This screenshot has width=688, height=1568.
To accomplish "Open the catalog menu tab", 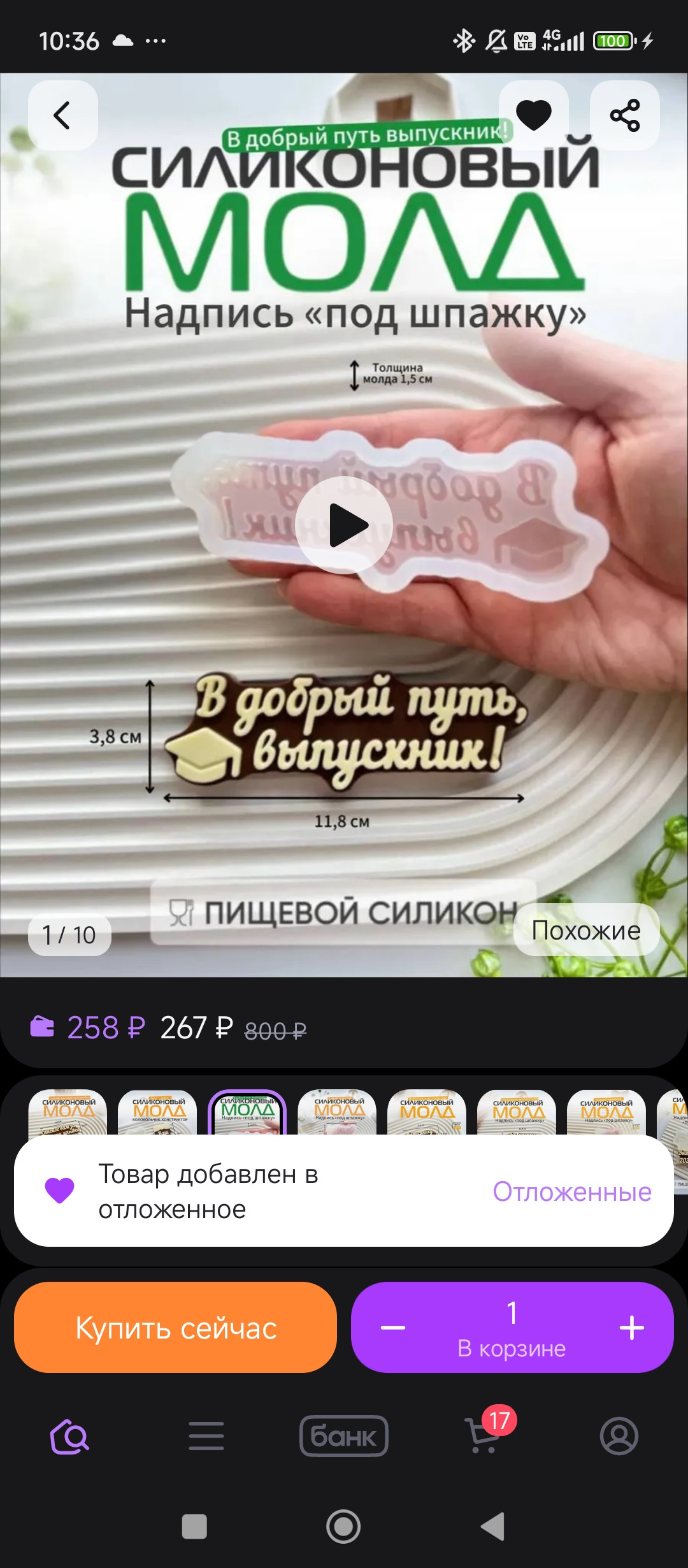I will pos(206,1436).
